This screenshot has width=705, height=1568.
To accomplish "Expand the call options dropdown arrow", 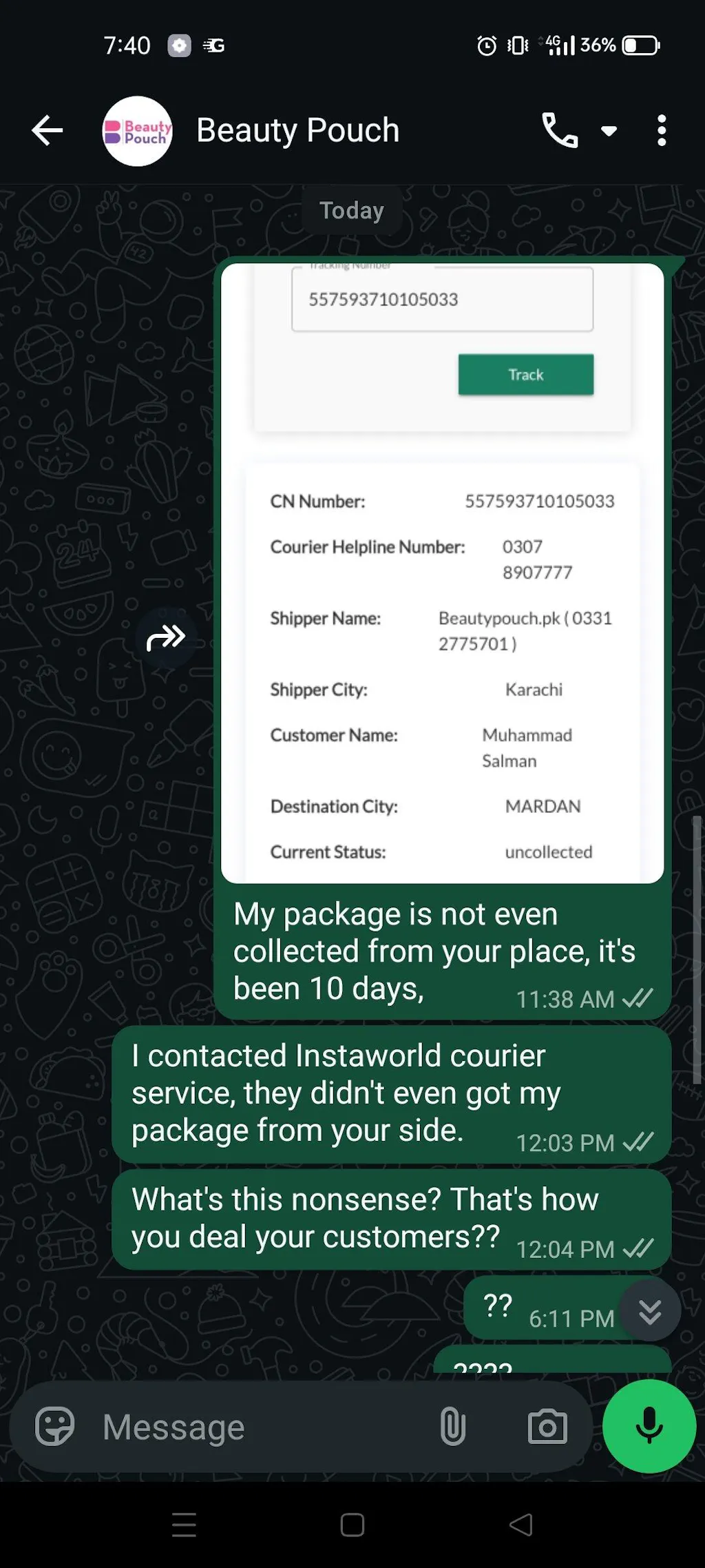I will click(609, 131).
